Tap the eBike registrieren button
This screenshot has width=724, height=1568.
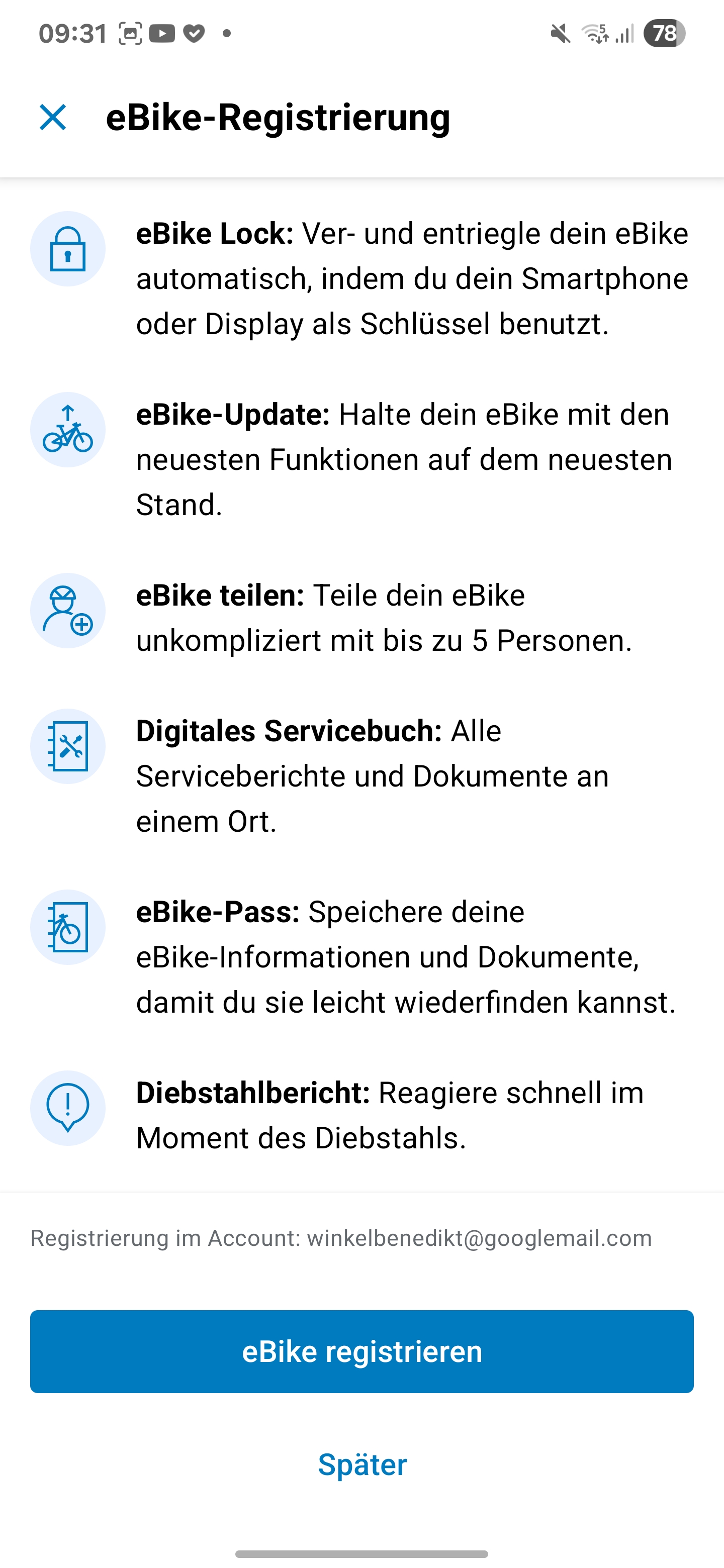[361, 1352]
